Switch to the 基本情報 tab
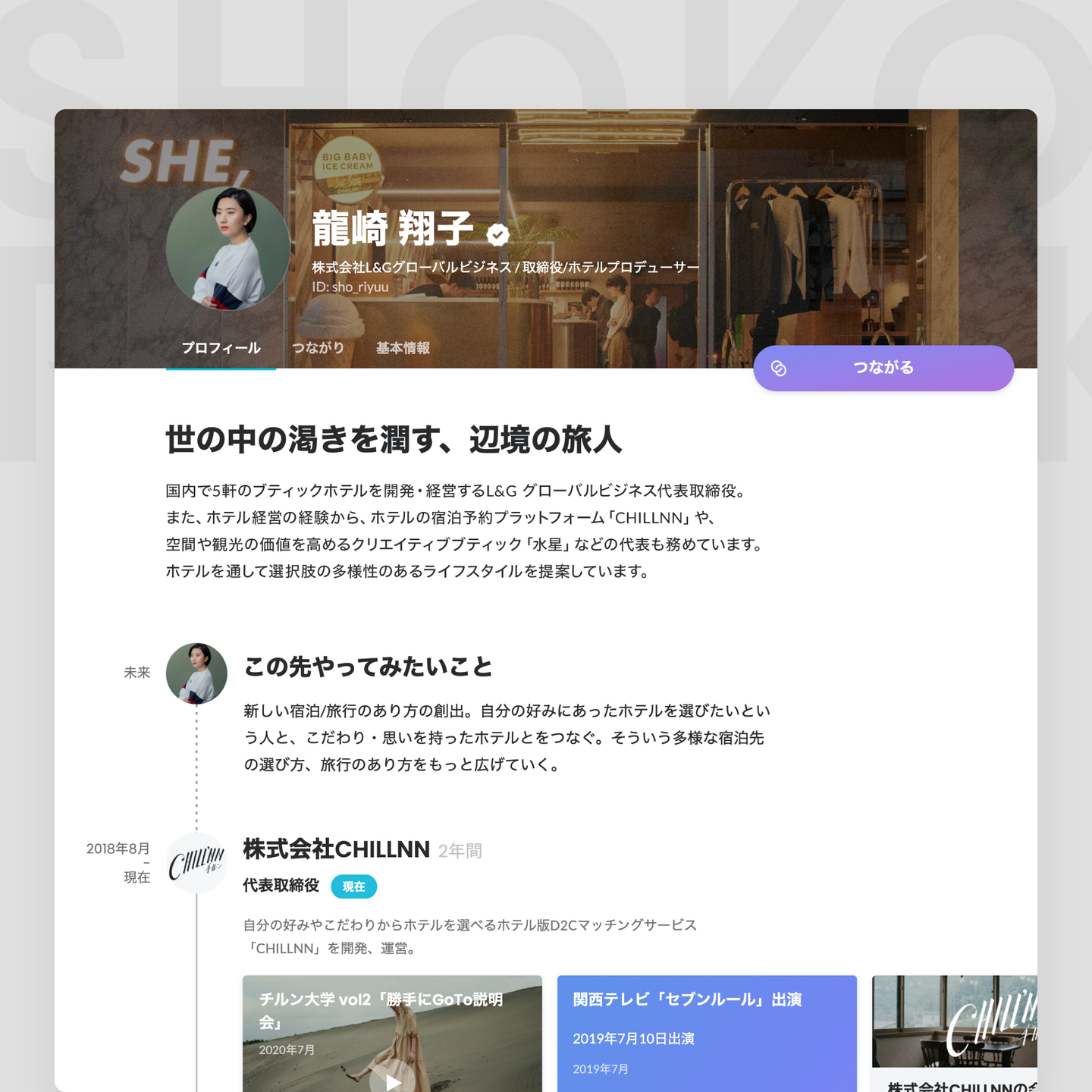1092x1092 pixels. coord(403,348)
